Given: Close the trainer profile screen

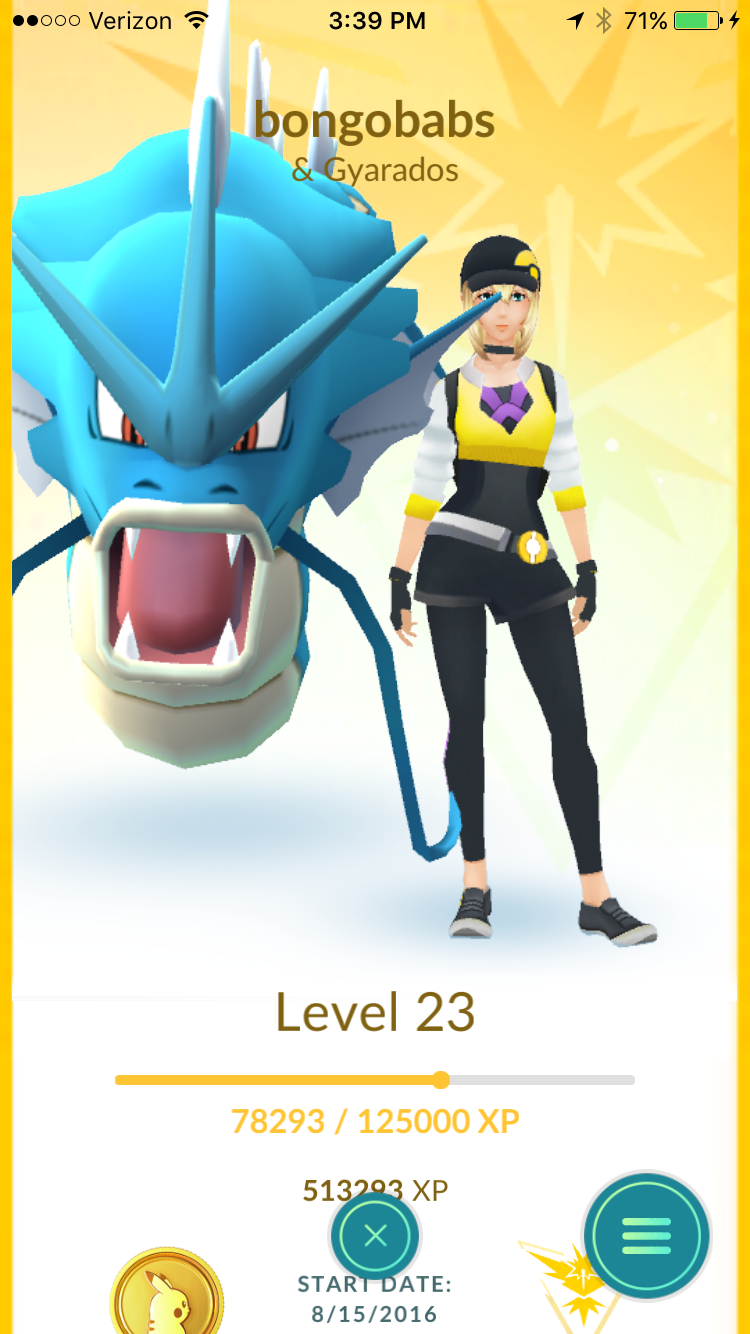Looking at the screenshot, I should pos(375,1237).
